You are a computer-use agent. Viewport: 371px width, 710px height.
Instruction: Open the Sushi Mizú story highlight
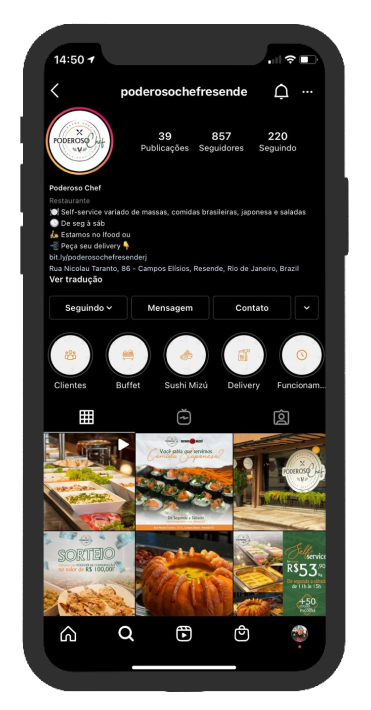(186, 355)
